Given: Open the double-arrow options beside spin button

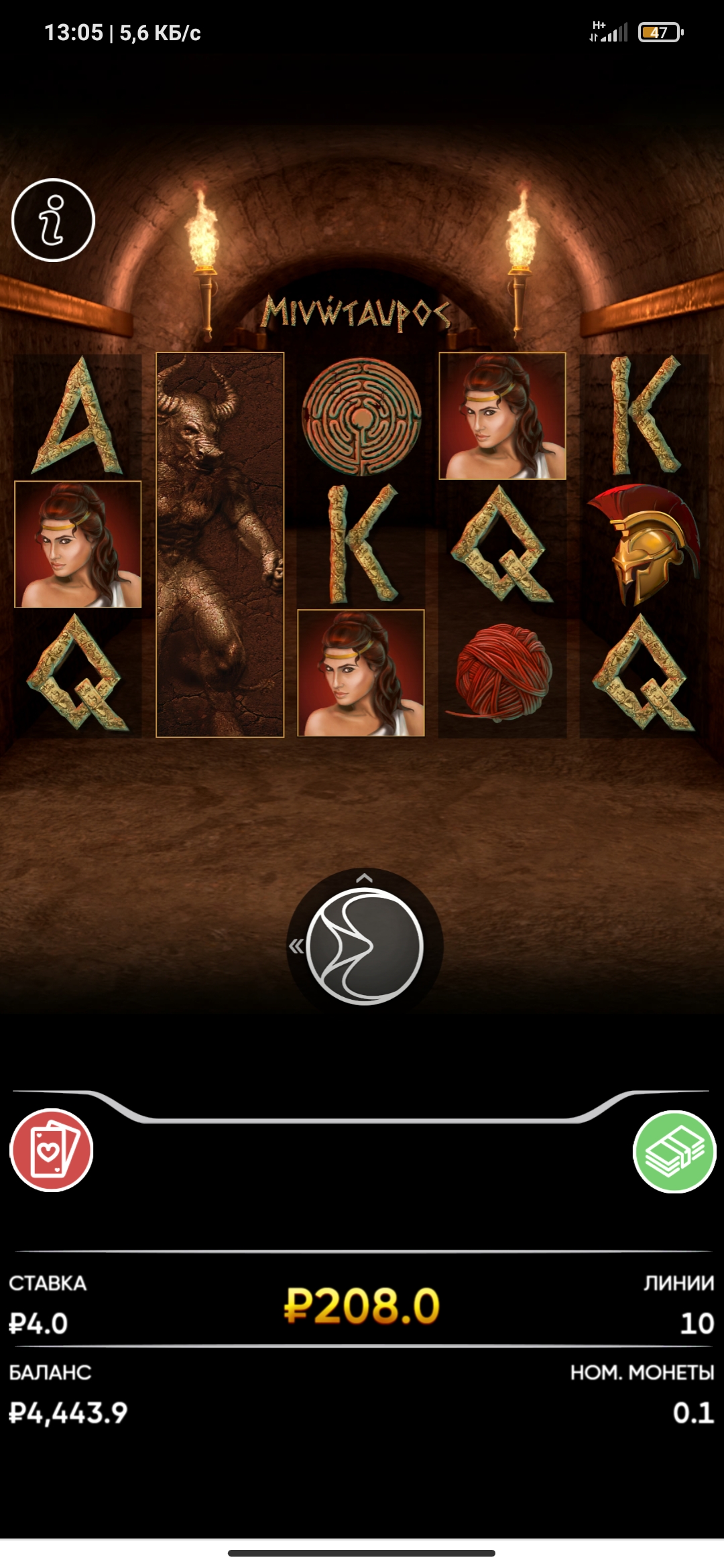Looking at the screenshot, I should (x=296, y=946).
